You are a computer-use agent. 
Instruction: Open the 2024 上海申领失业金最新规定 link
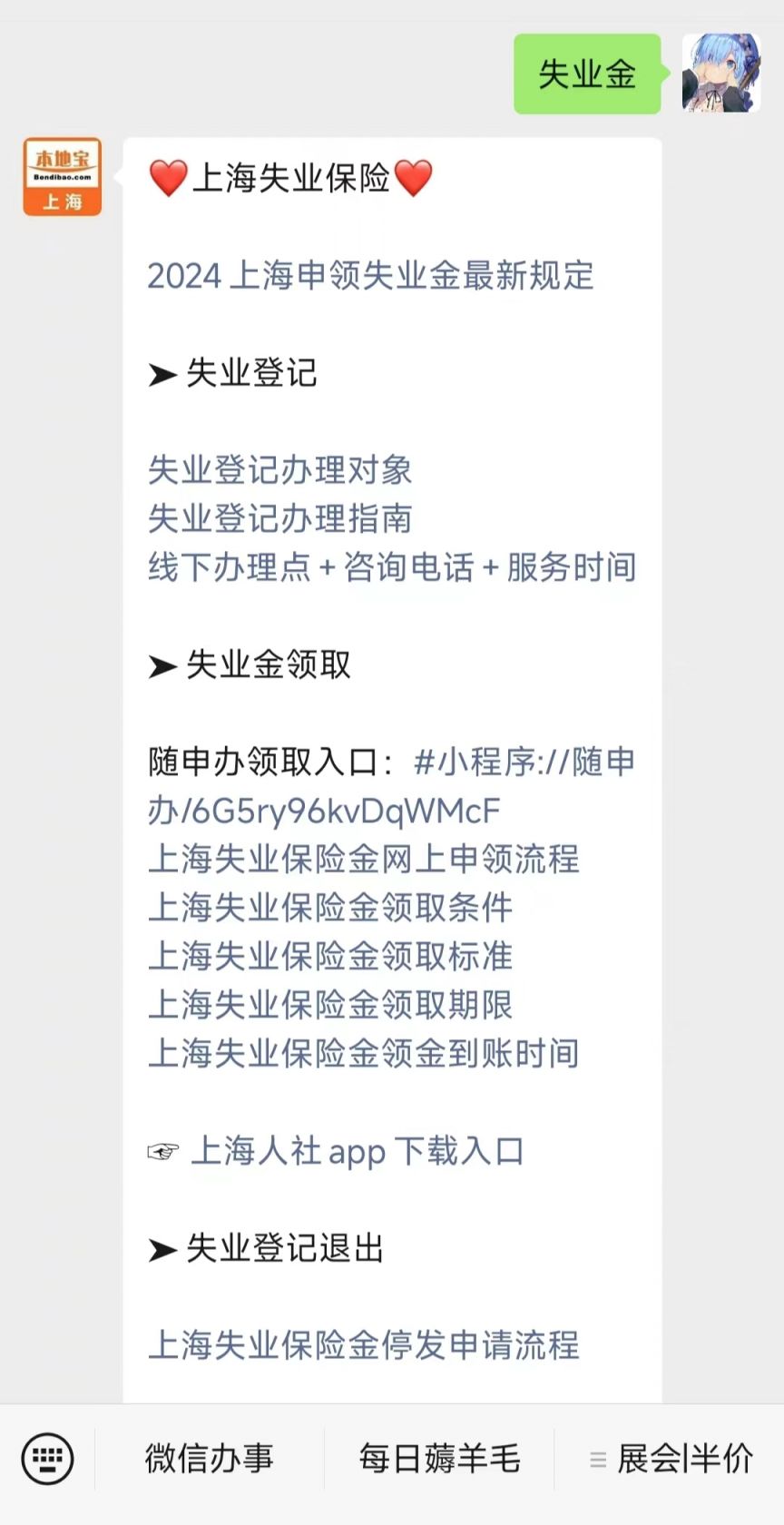pyautogui.click(x=370, y=276)
